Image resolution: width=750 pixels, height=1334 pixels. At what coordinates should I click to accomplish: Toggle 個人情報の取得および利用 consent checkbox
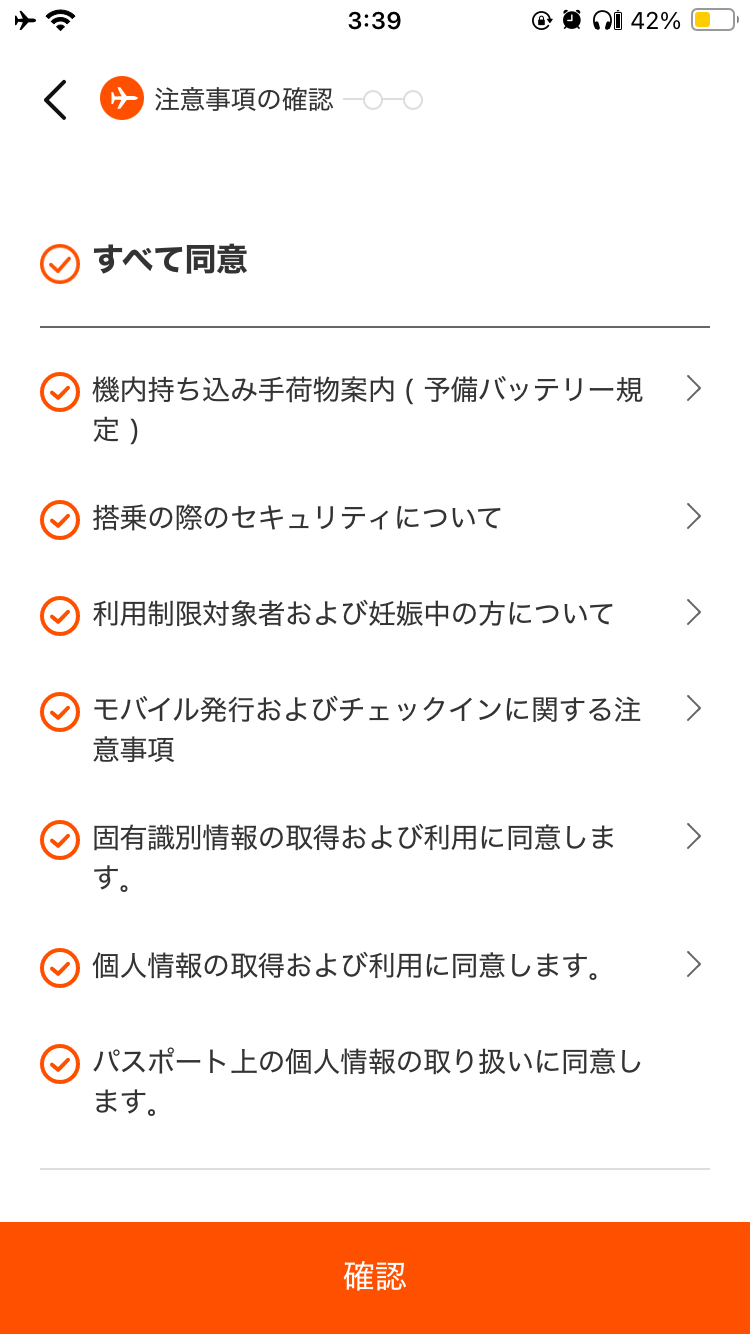click(x=60, y=967)
